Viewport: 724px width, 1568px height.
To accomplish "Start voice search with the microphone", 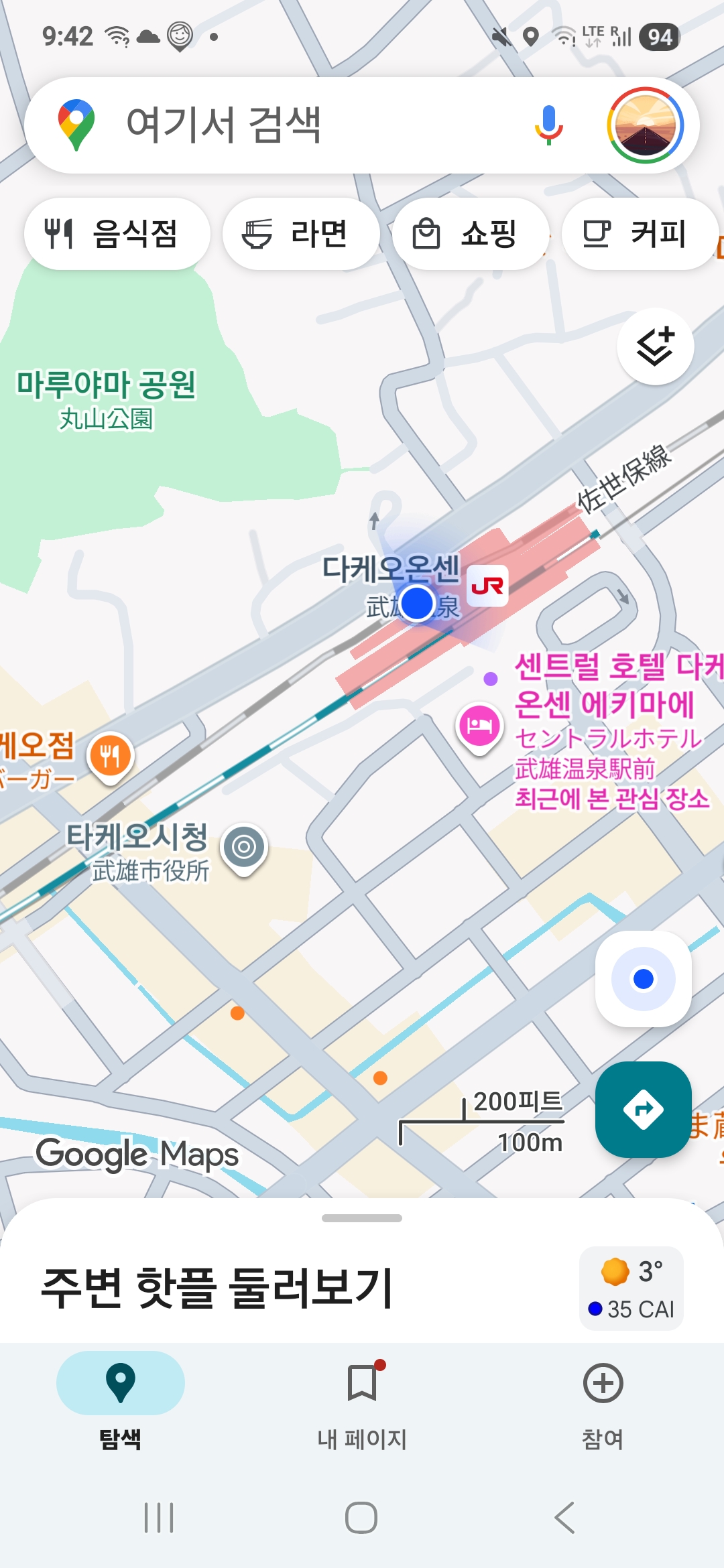I will coord(548,125).
